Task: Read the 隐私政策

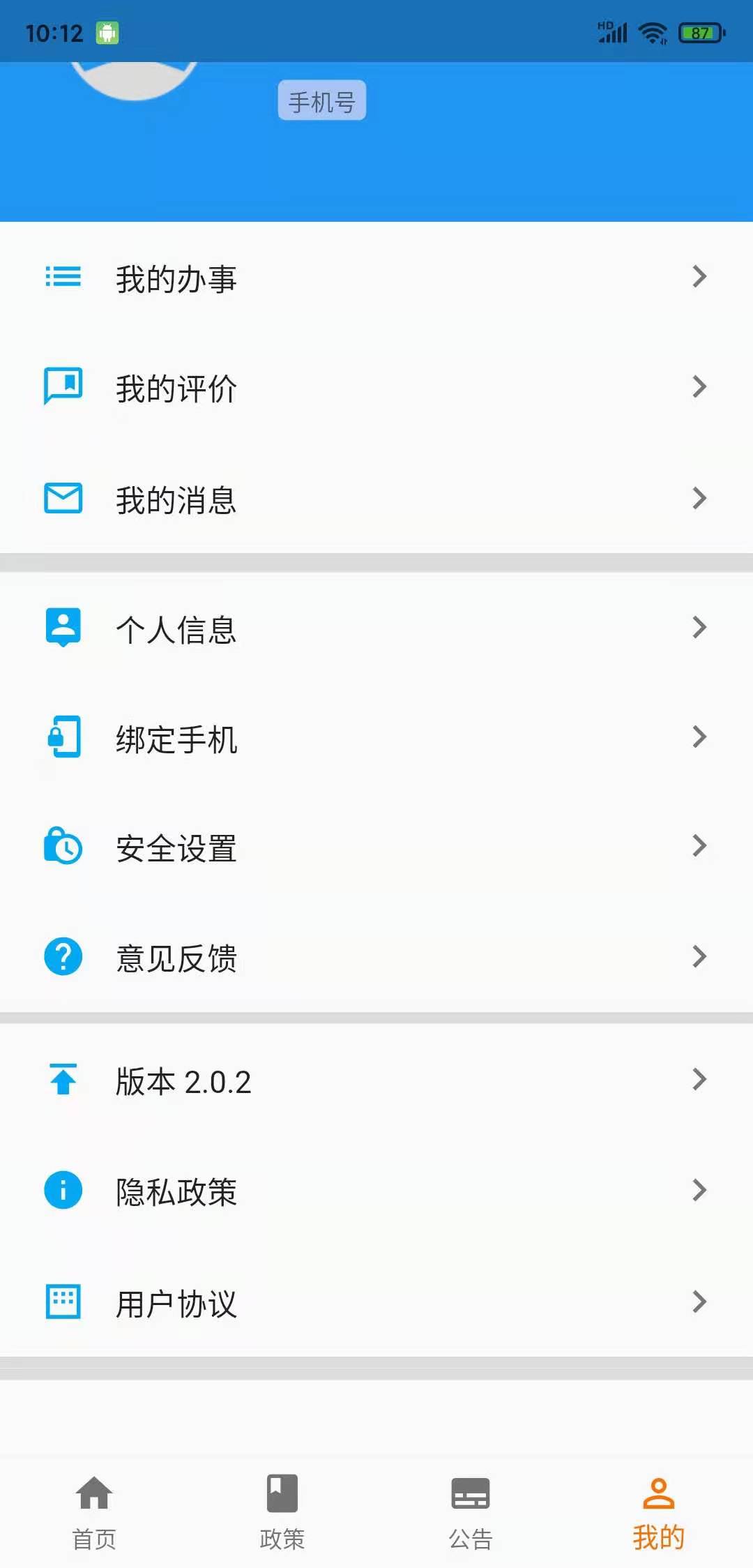Action: [x=376, y=1191]
